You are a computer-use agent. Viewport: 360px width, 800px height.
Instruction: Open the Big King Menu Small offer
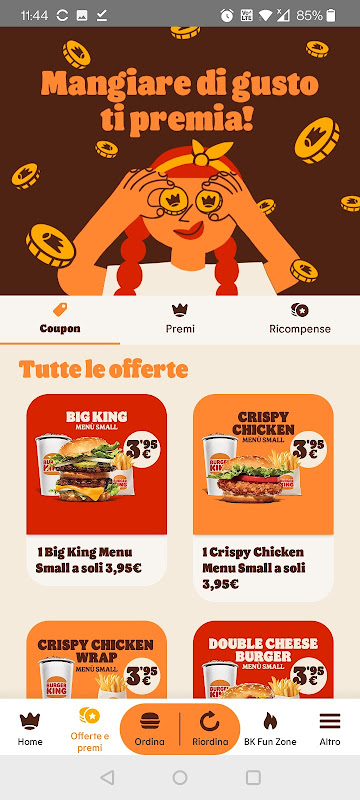point(96,490)
